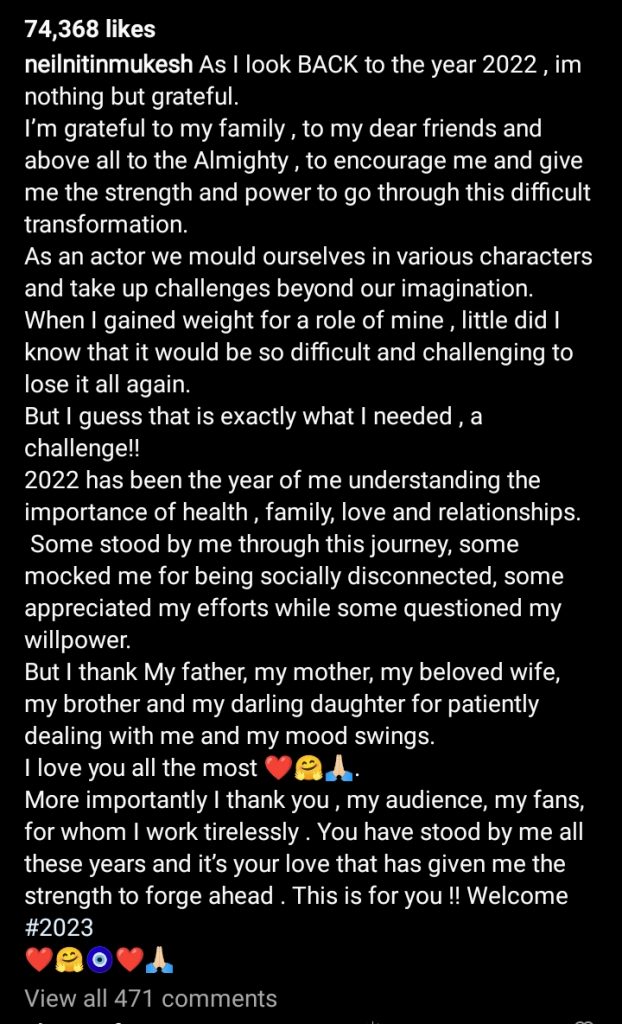Open neilnitinmukesh profile from caption username

(x=108, y=65)
